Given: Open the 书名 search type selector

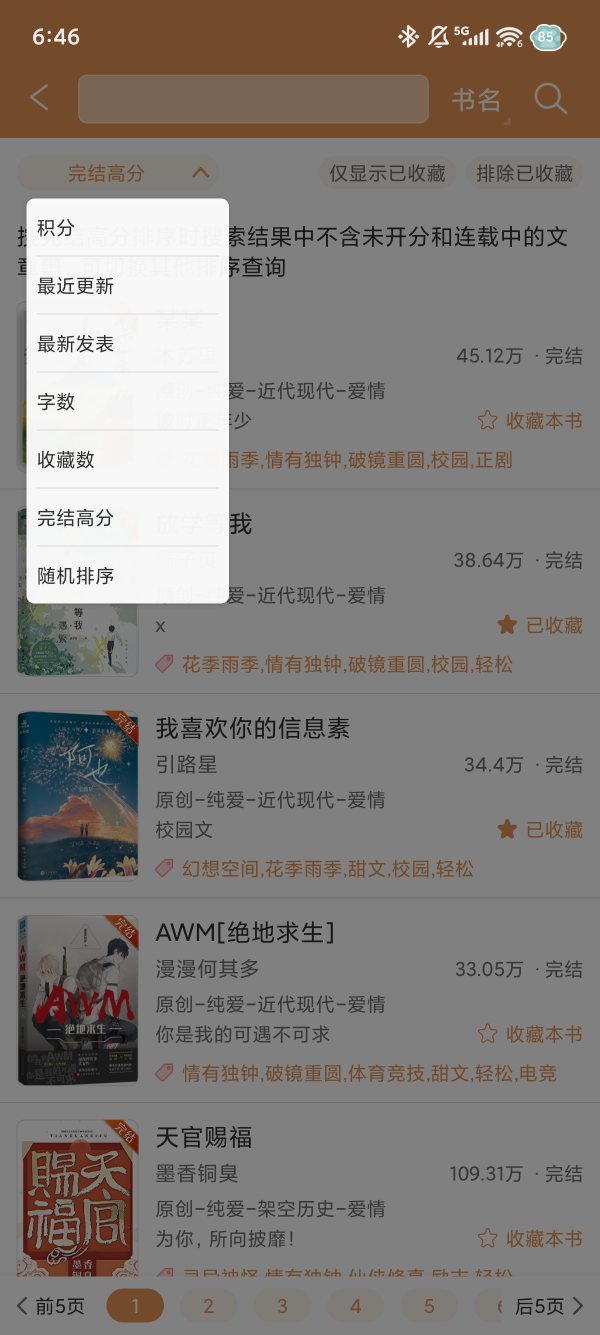Looking at the screenshot, I should pos(478,100).
